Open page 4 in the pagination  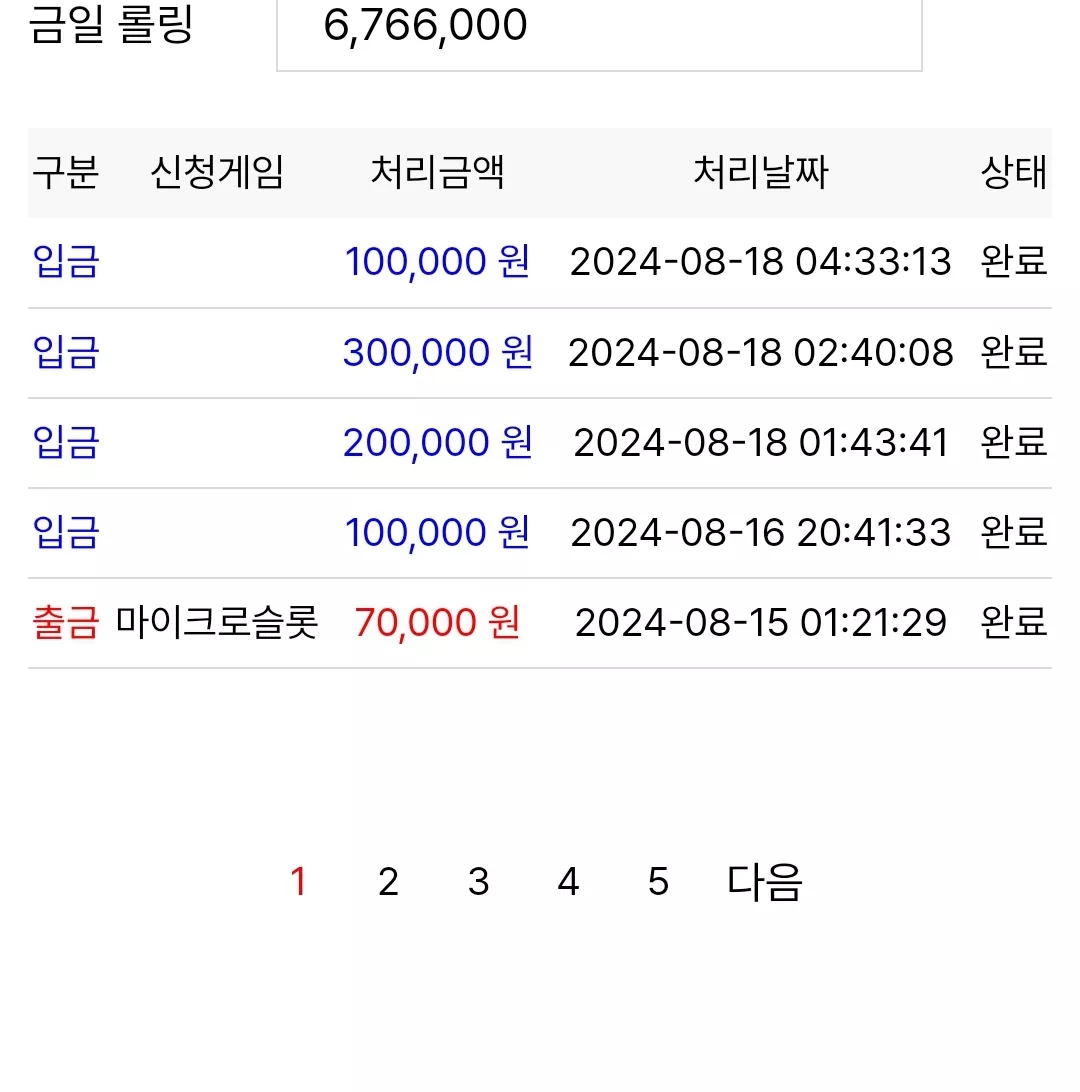pos(568,882)
